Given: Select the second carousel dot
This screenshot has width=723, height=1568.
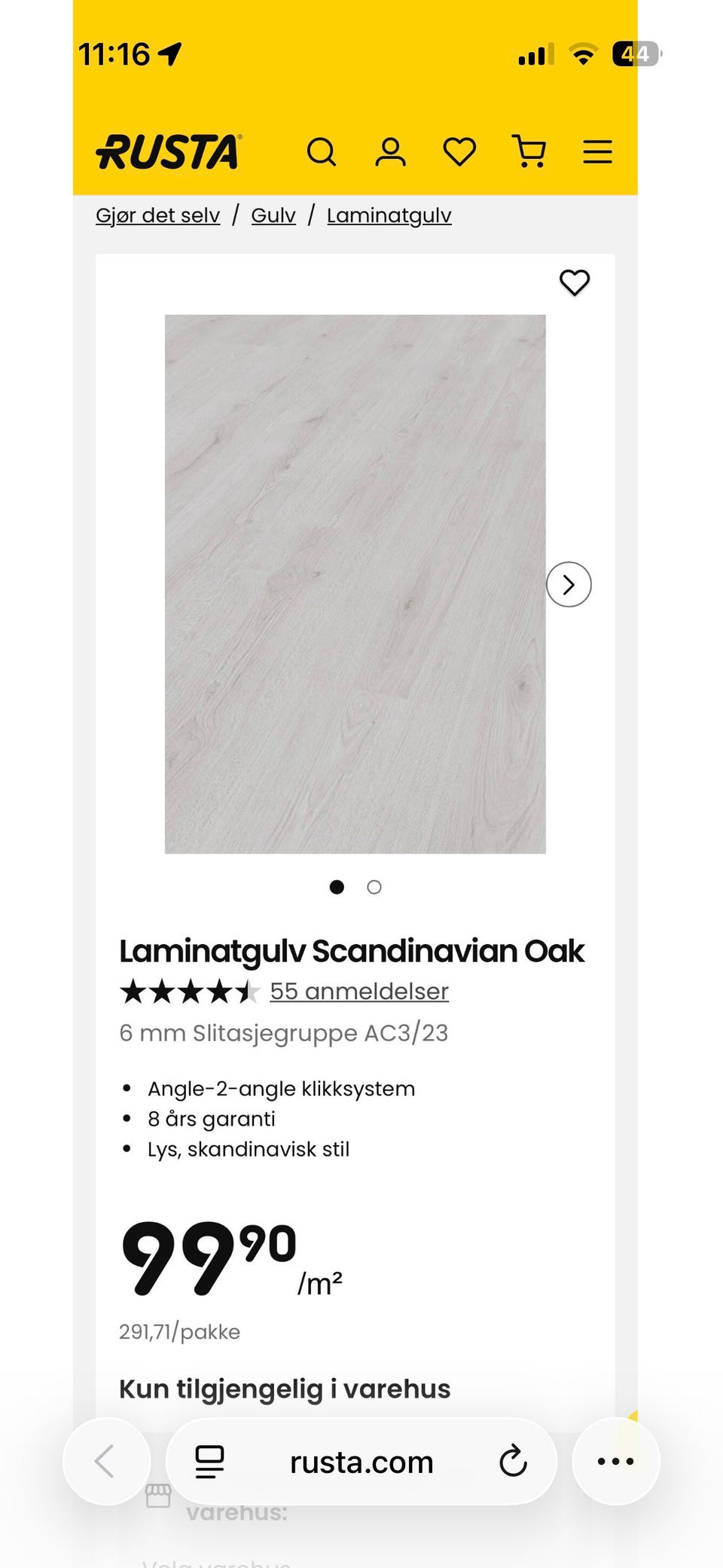Looking at the screenshot, I should click(x=374, y=888).
